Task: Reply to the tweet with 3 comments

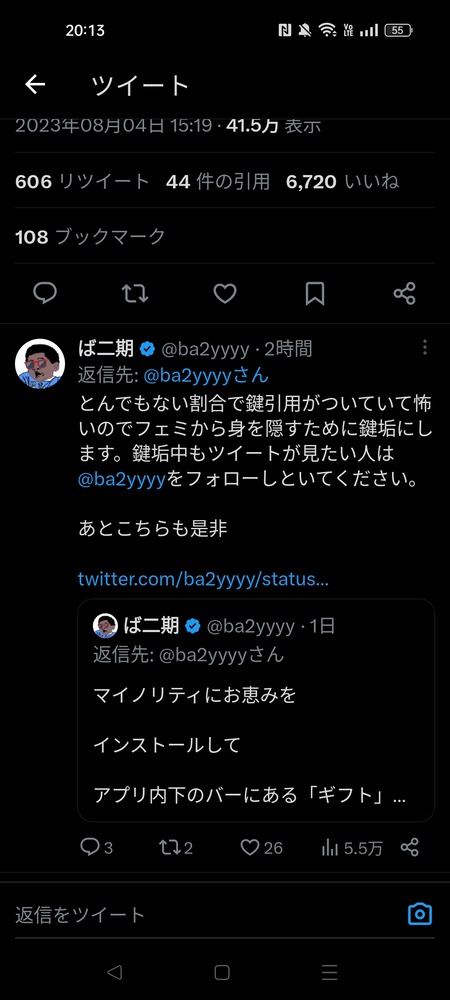Action: tap(96, 848)
